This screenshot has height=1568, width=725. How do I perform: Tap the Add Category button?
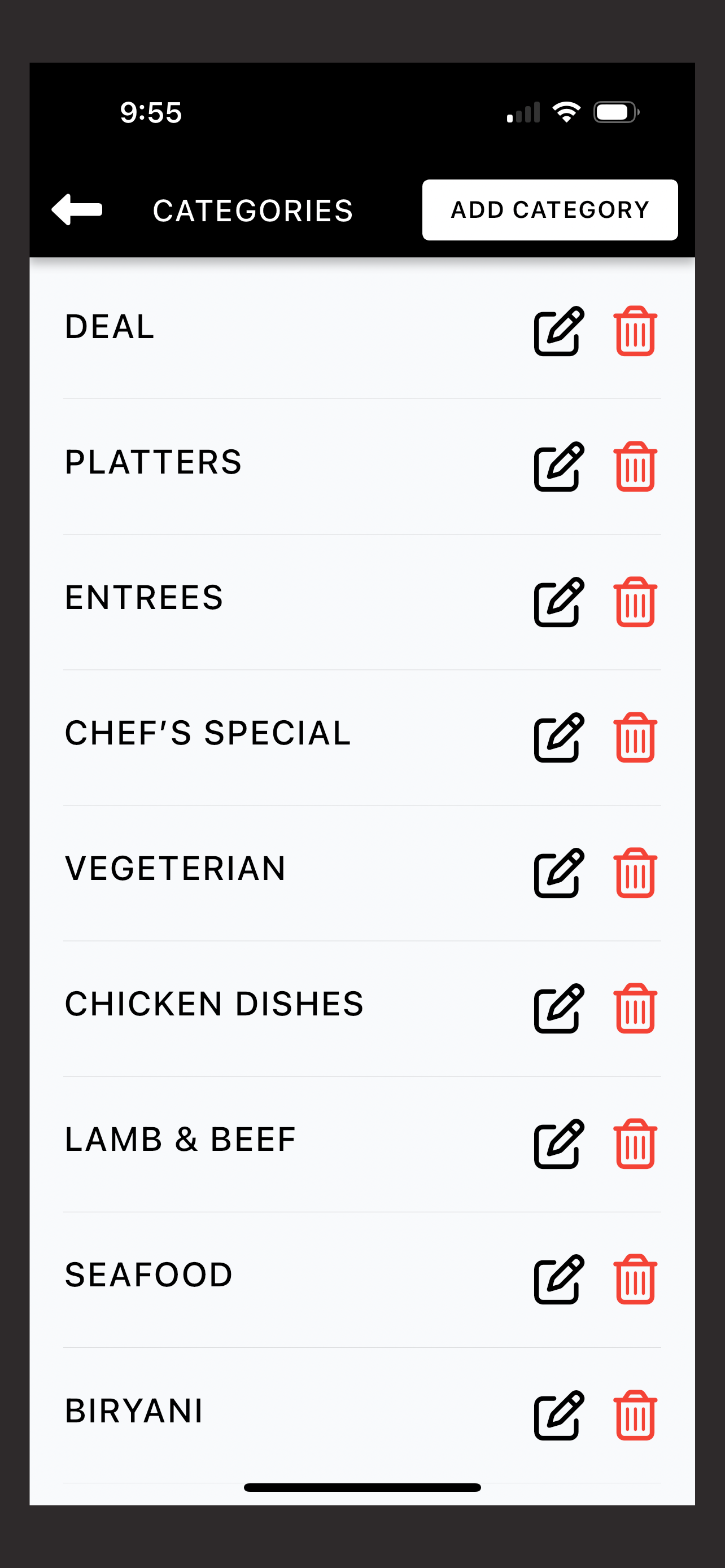[550, 210]
